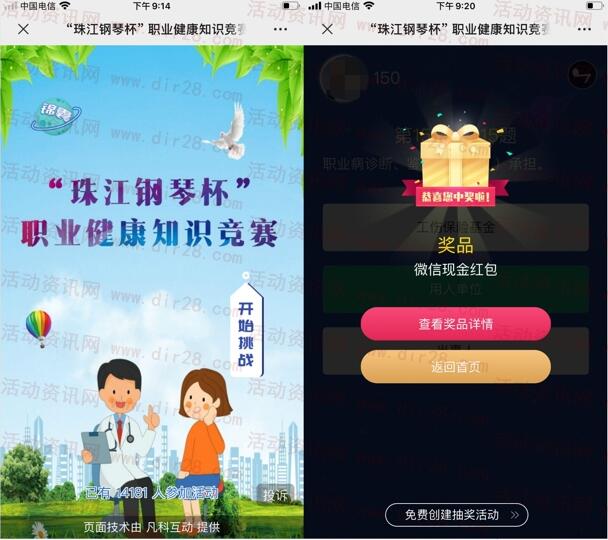
Task: Tap 返回首页 to return home
Action: click(455, 366)
